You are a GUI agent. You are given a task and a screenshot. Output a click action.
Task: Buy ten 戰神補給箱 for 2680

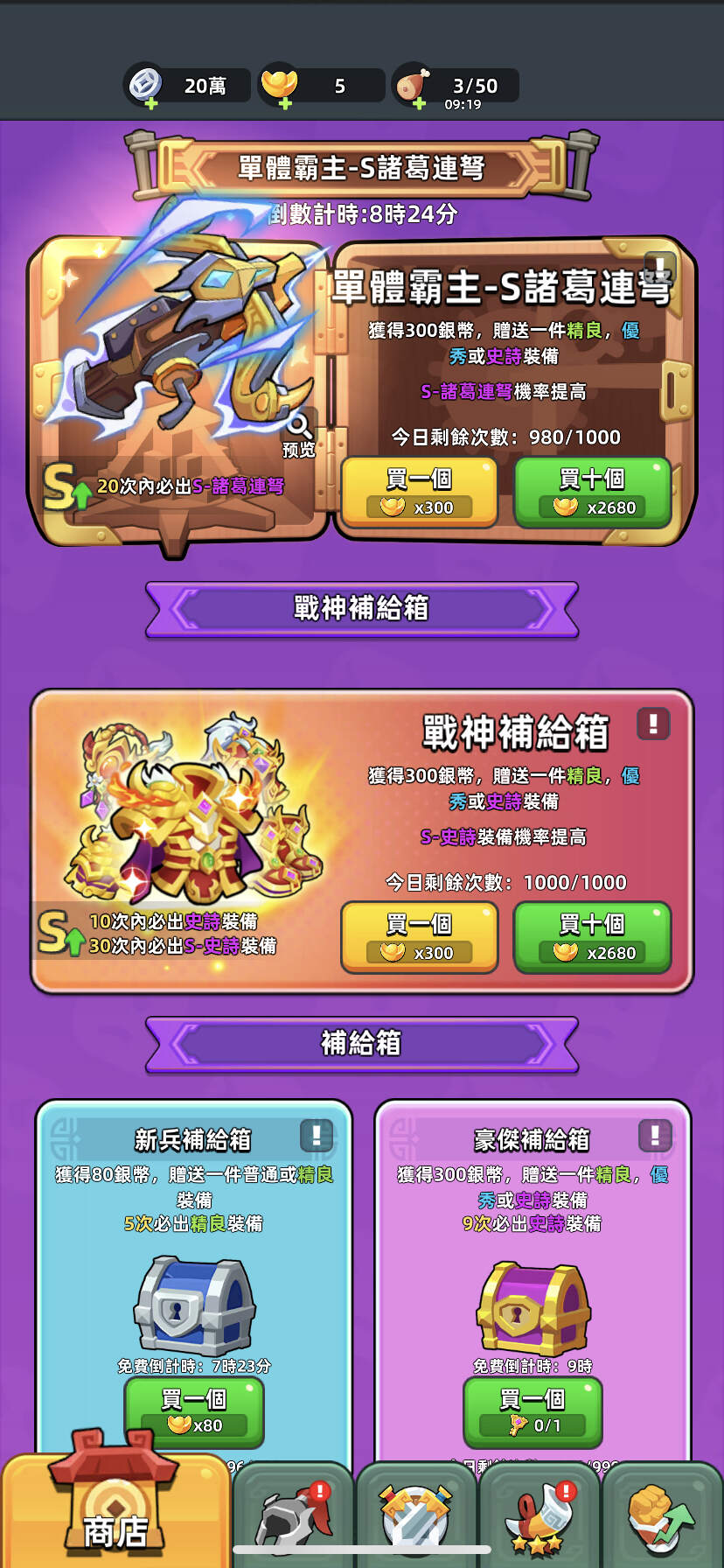coord(592,937)
